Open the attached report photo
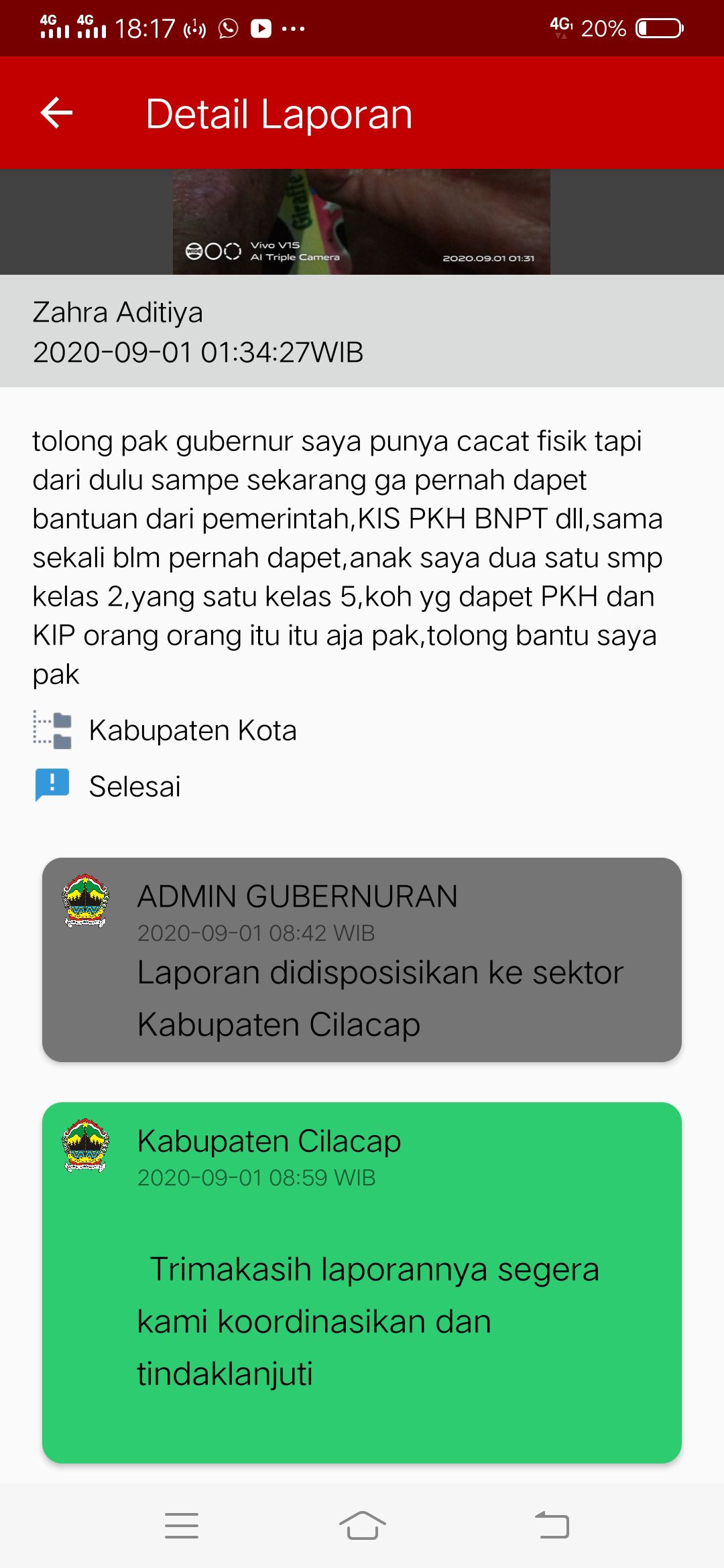Viewport: 724px width, 1568px height. 361,222
